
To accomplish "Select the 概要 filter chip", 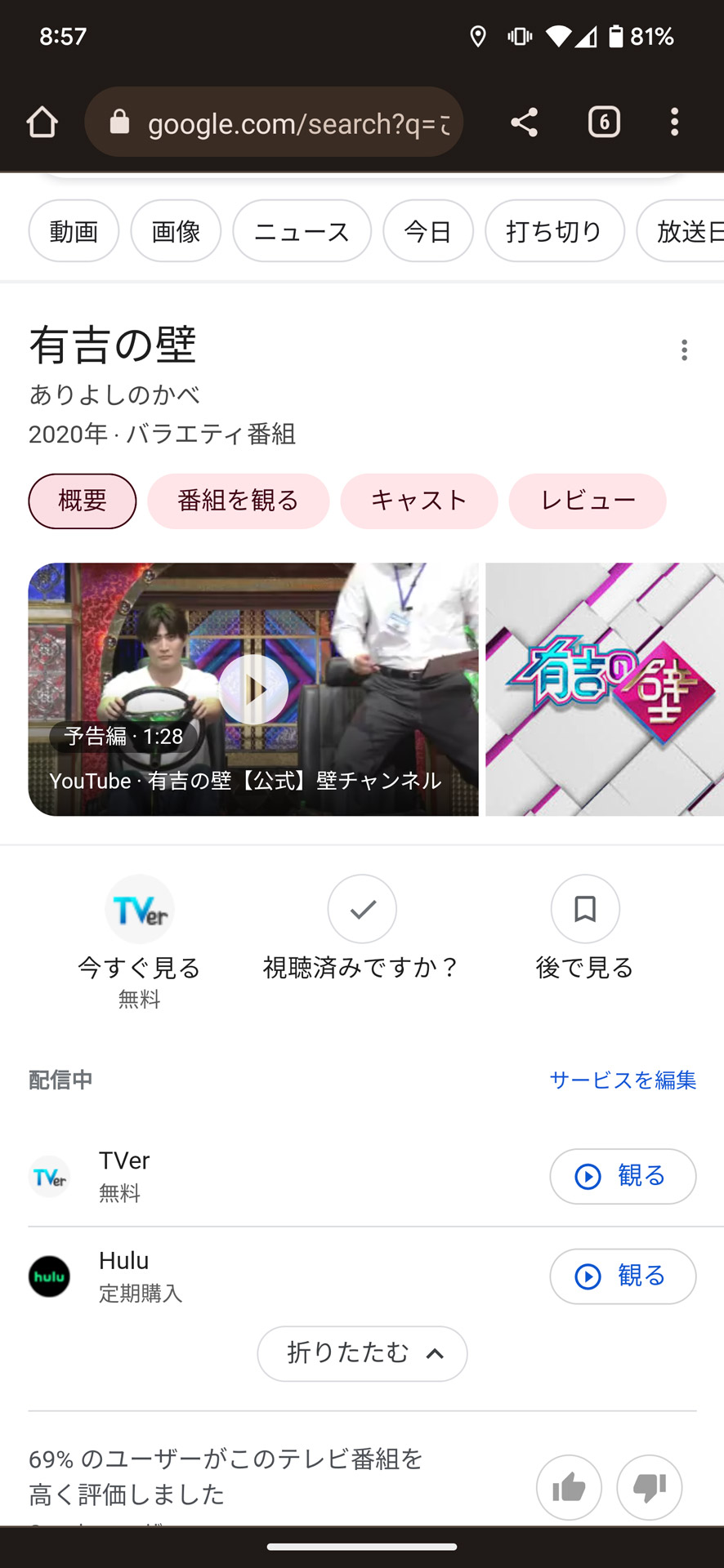I will point(82,501).
